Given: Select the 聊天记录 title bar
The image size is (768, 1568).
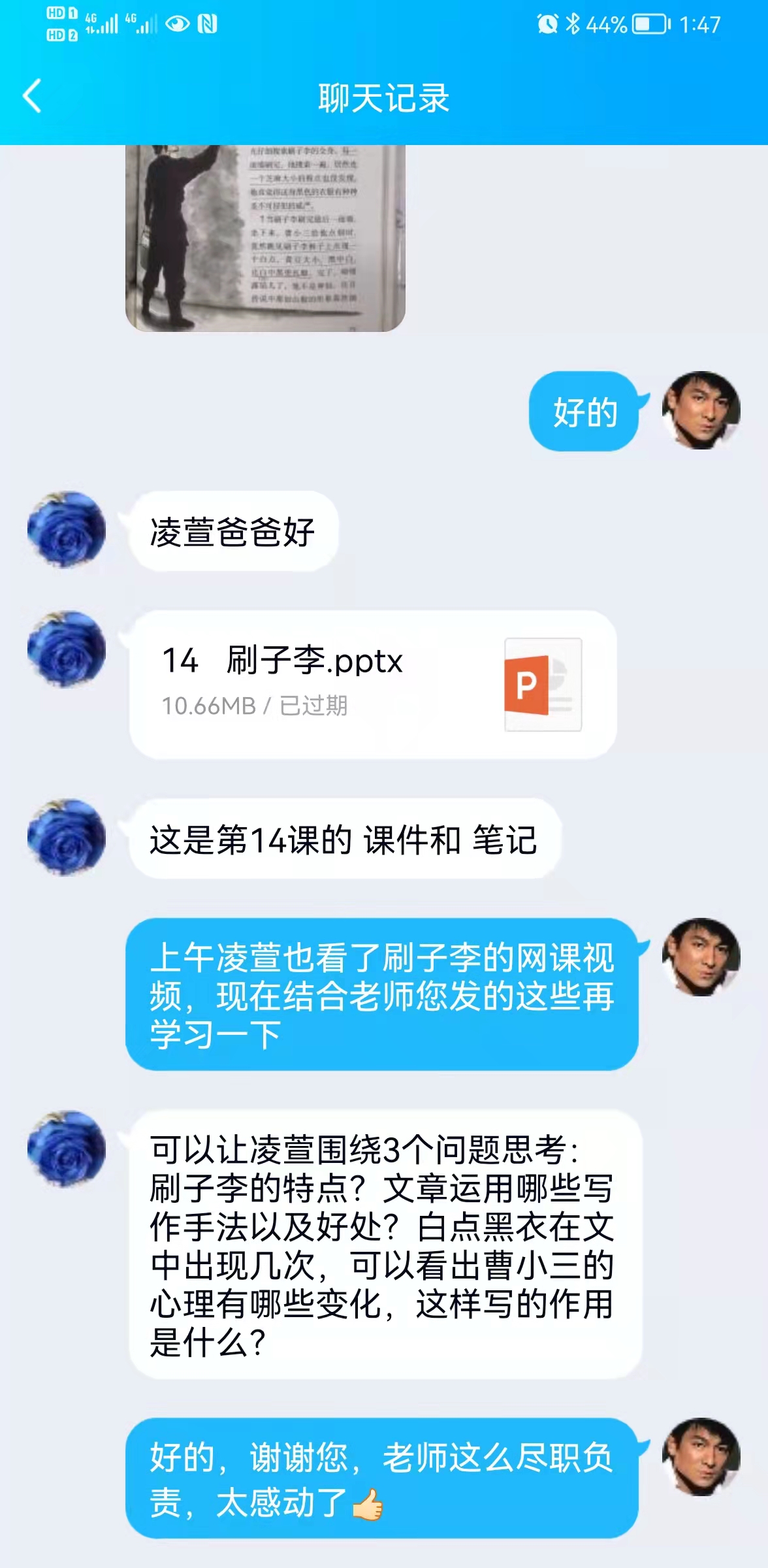Looking at the screenshot, I should [384, 97].
